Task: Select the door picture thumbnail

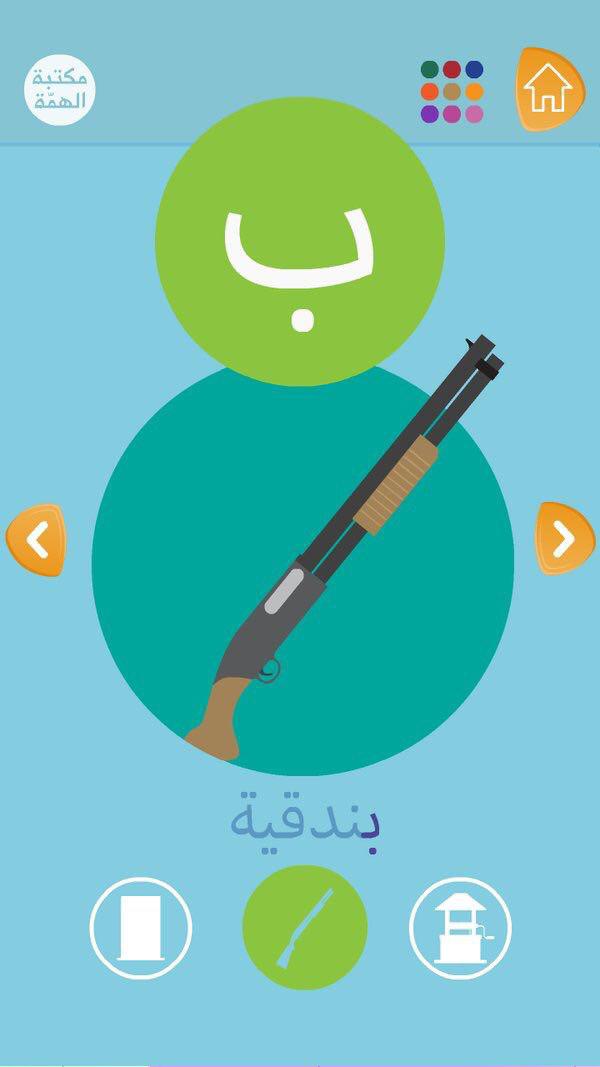Action: 141,928
